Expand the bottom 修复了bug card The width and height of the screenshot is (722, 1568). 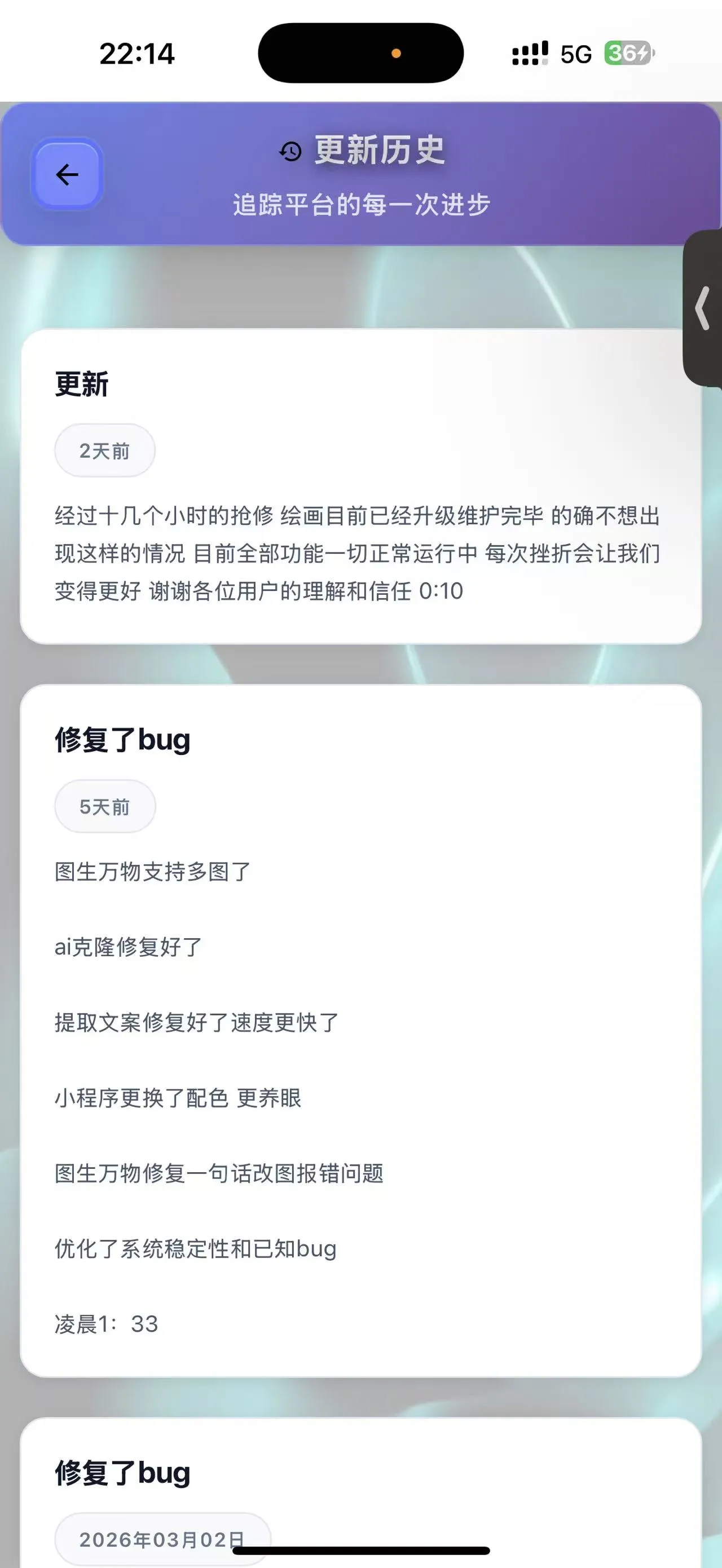[361, 1491]
